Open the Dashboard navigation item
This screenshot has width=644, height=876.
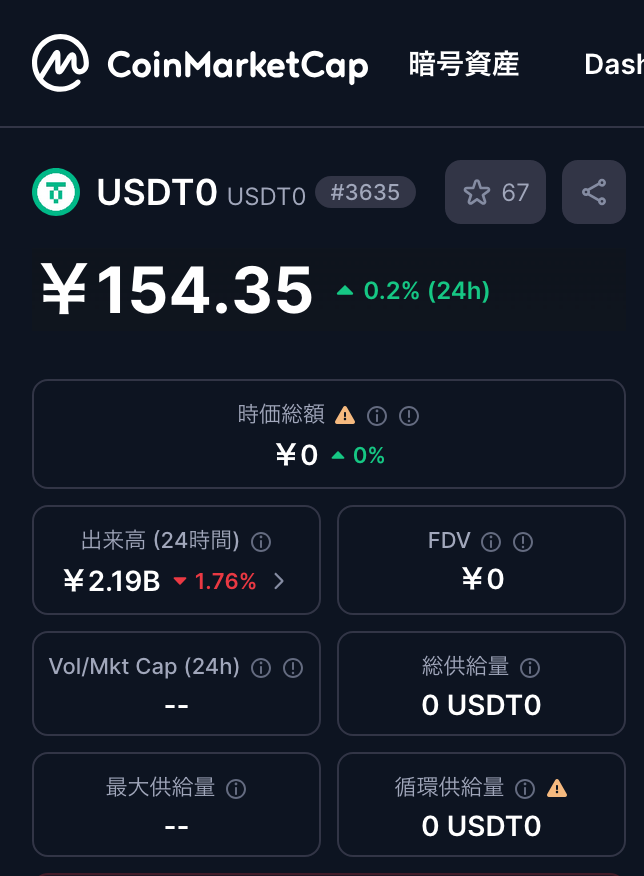click(x=614, y=64)
